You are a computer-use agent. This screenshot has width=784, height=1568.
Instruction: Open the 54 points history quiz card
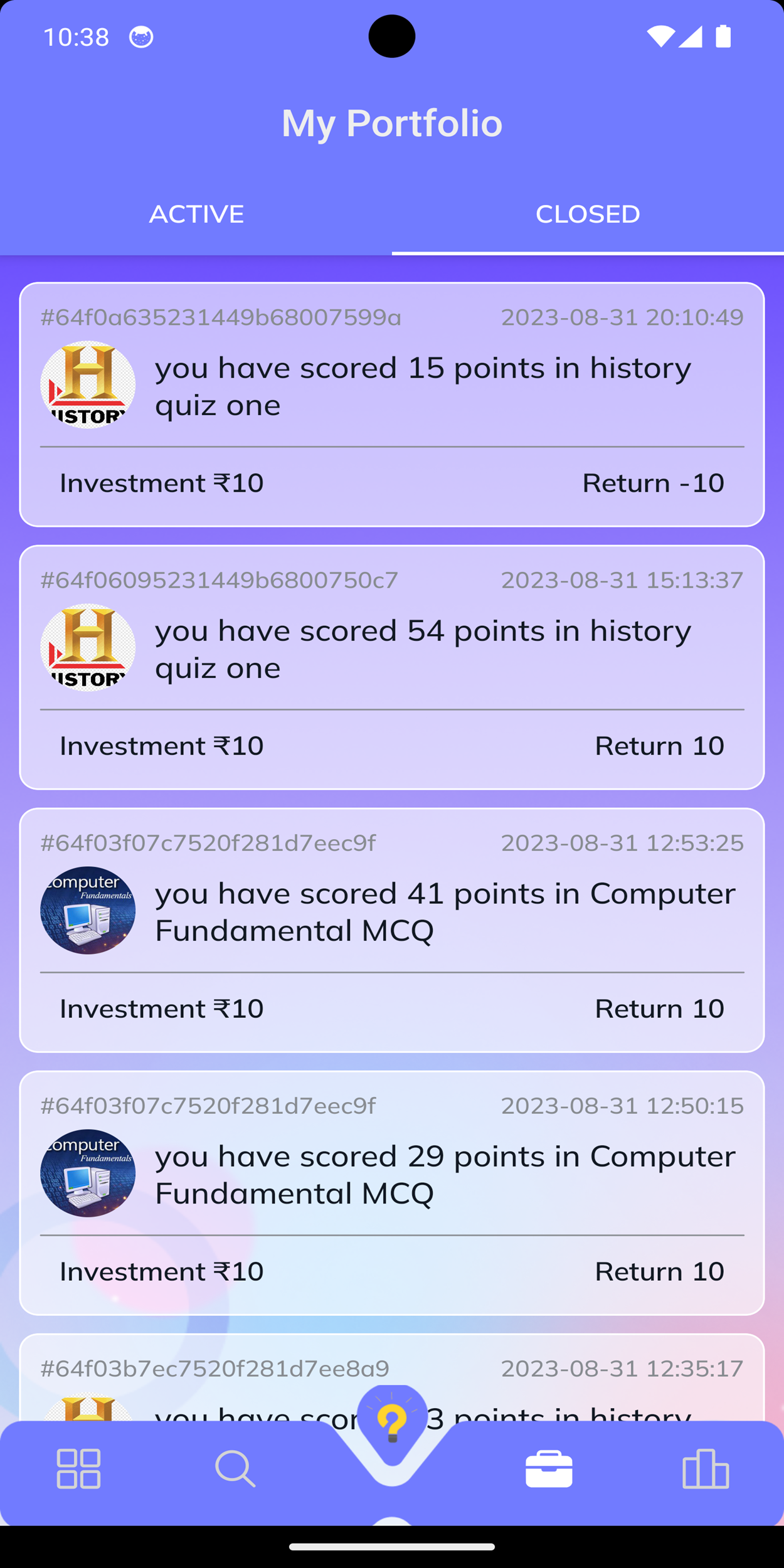tap(391, 667)
